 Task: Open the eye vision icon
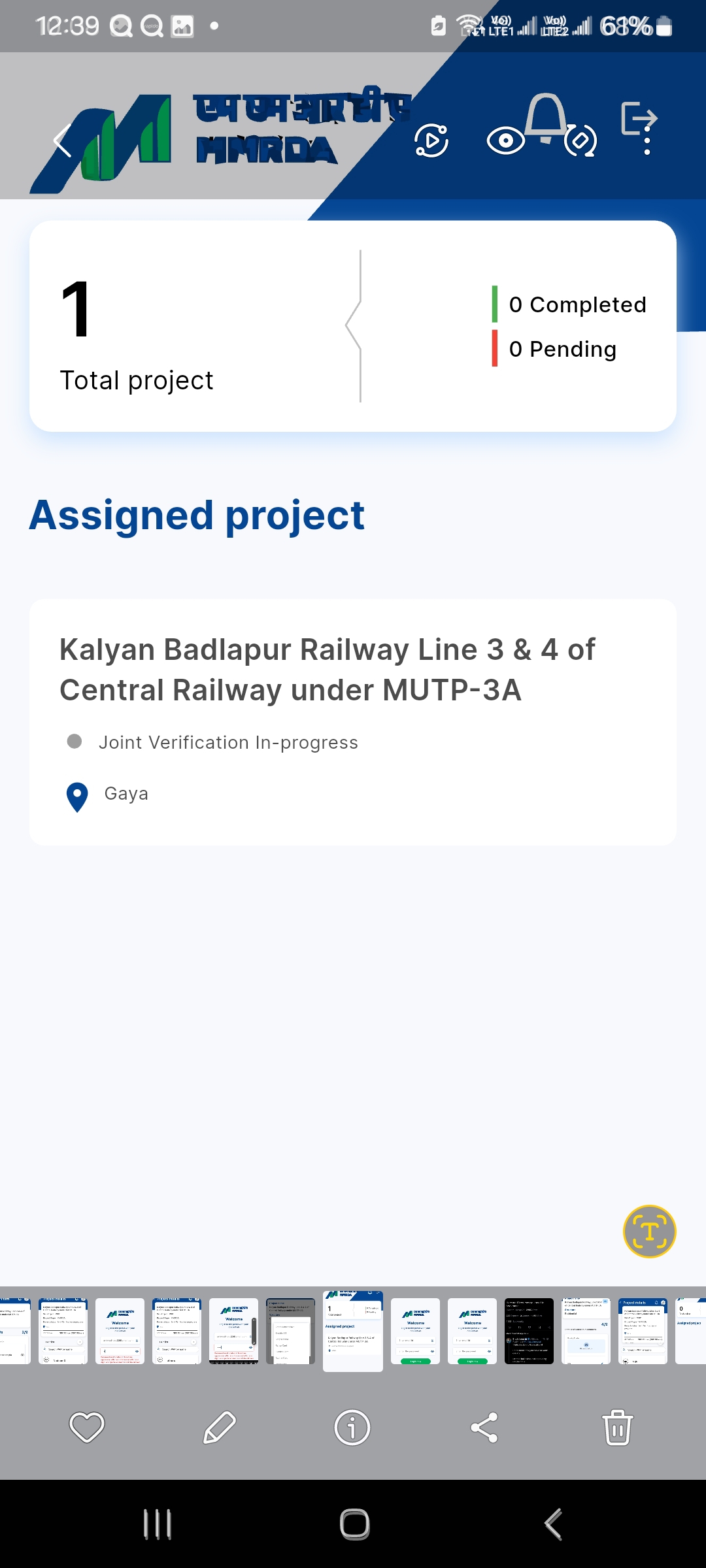click(505, 140)
